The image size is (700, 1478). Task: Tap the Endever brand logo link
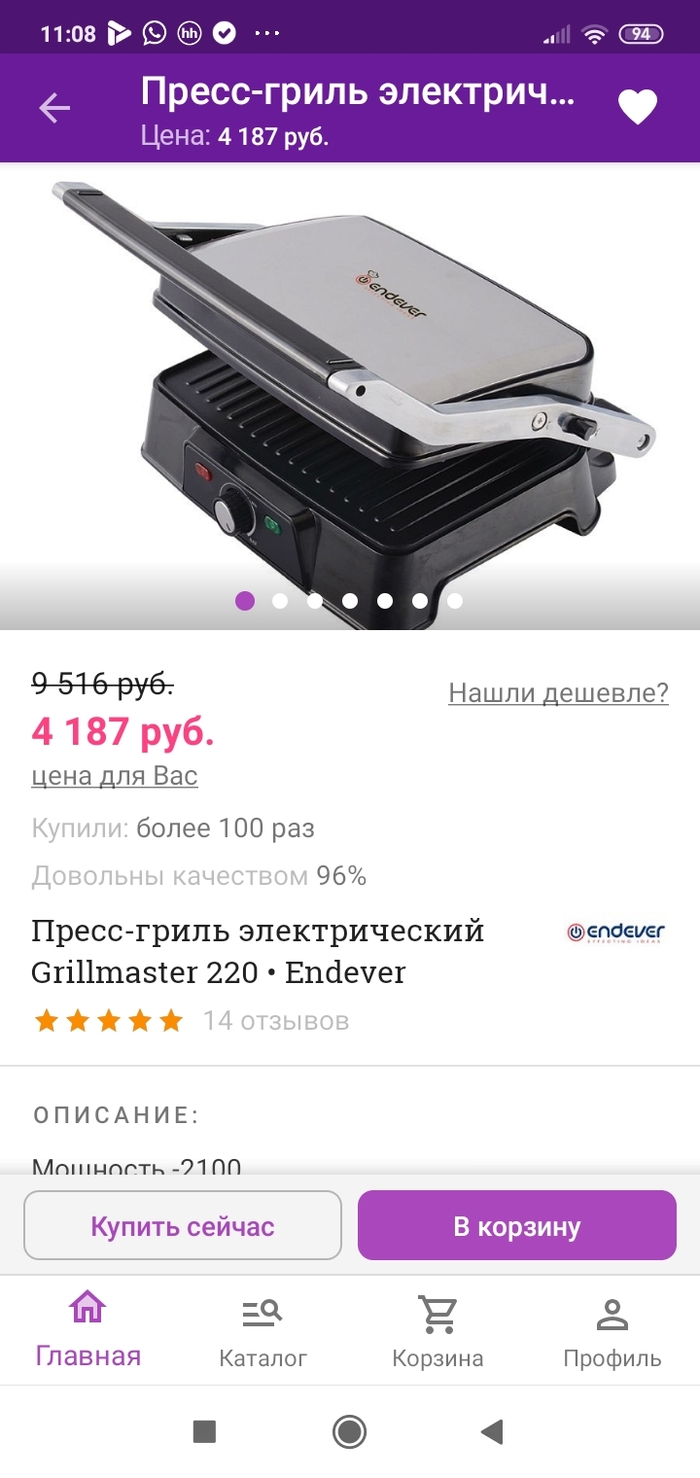click(x=616, y=933)
